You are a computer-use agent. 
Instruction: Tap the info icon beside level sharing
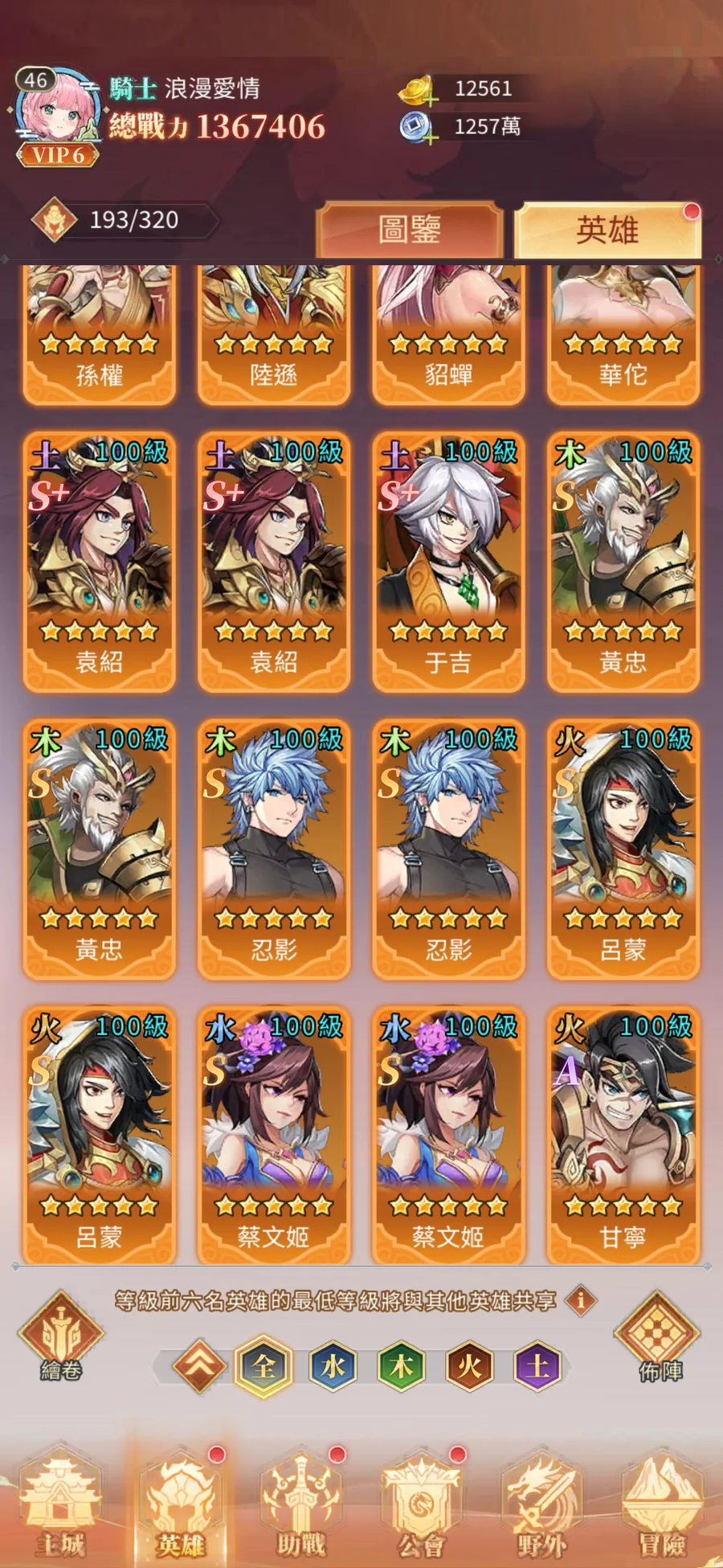pos(581,1300)
